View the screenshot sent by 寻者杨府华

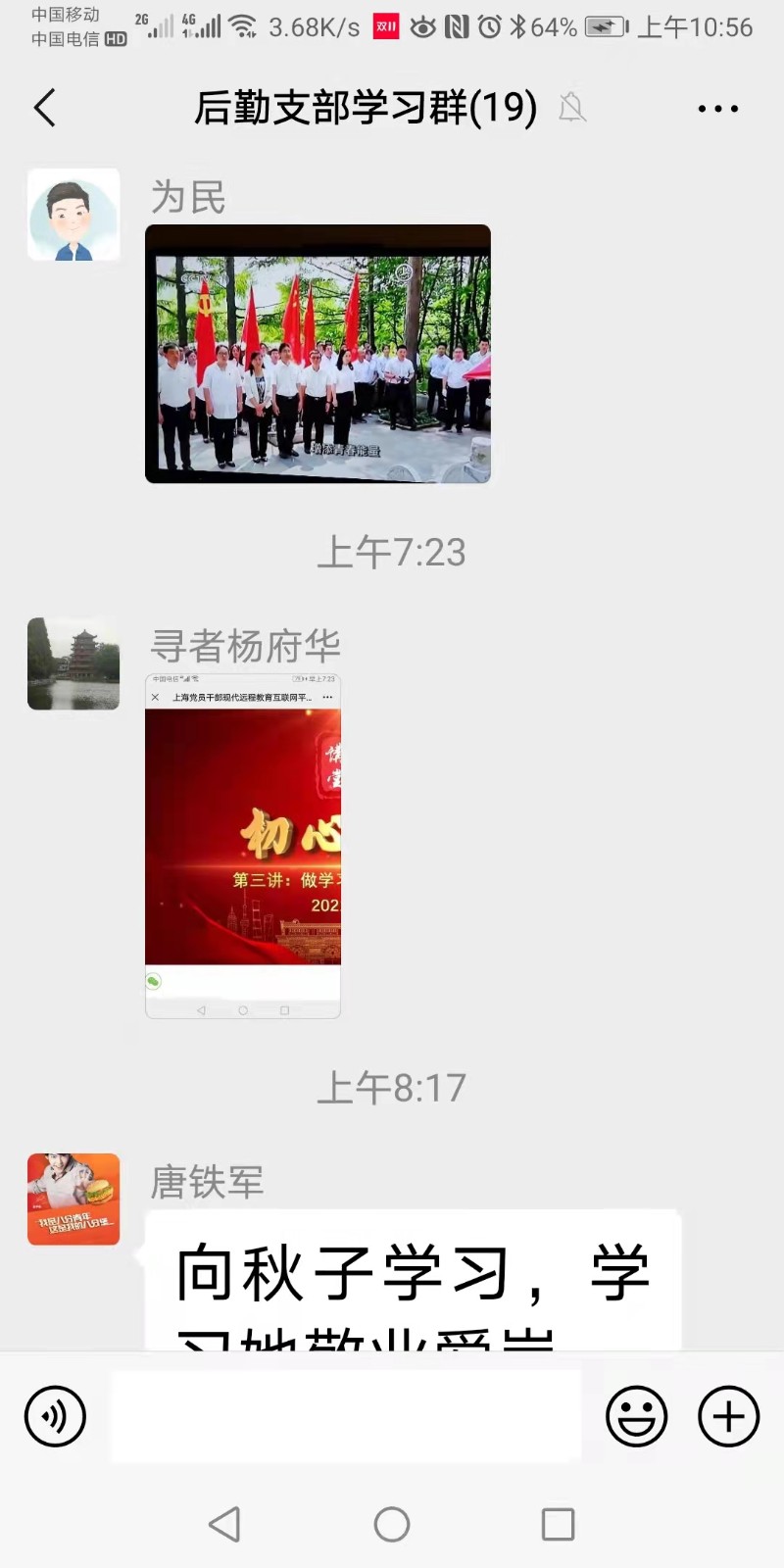coord(243,846)
